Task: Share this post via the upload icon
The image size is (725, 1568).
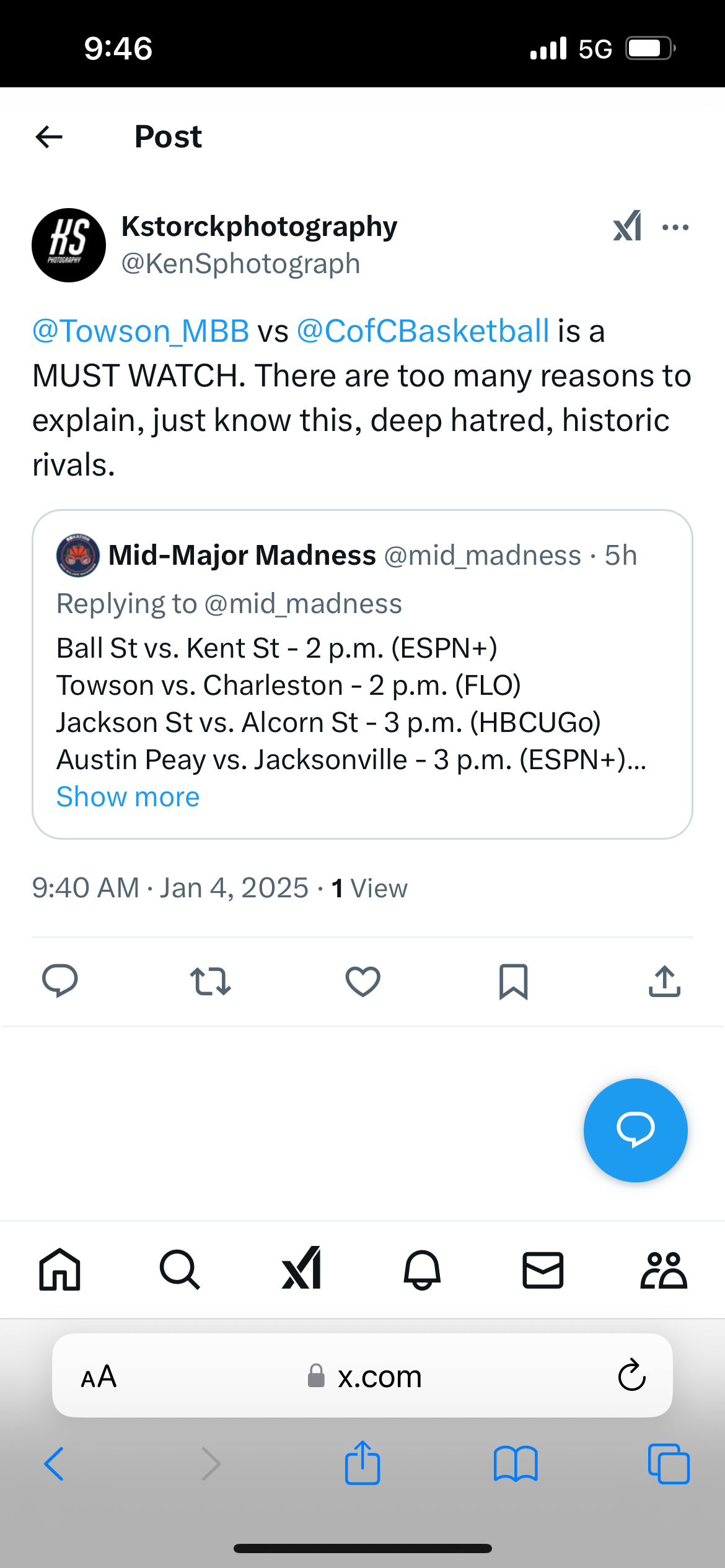Action: 664,982
